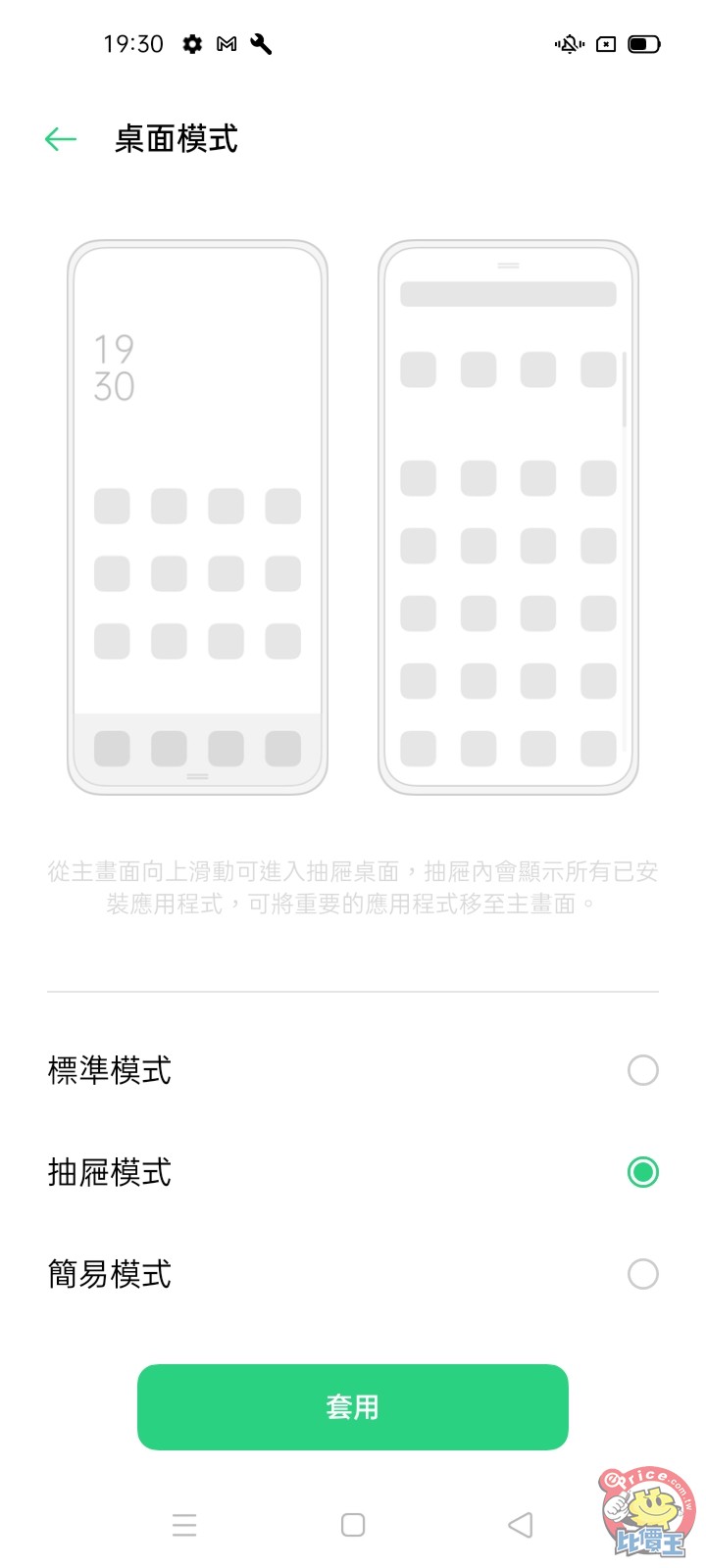Viewport: 706px width, 1568px height.
Task: Tap the left home screen preview
Action: (x=196, y=514)
